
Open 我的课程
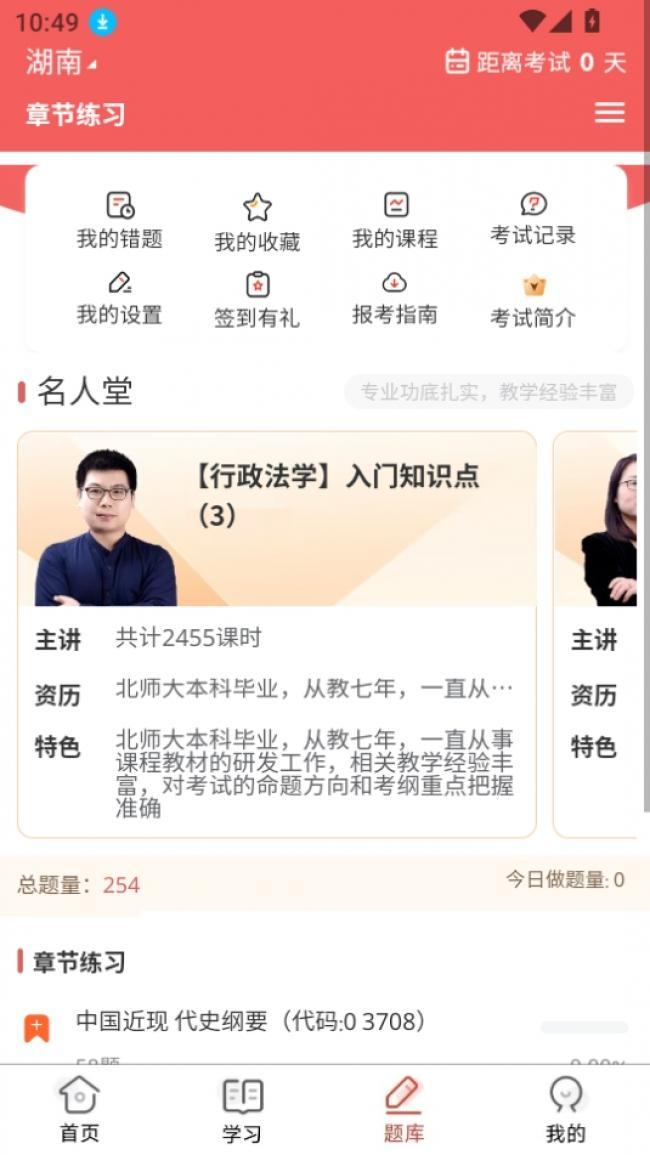(x=395, y=221)
